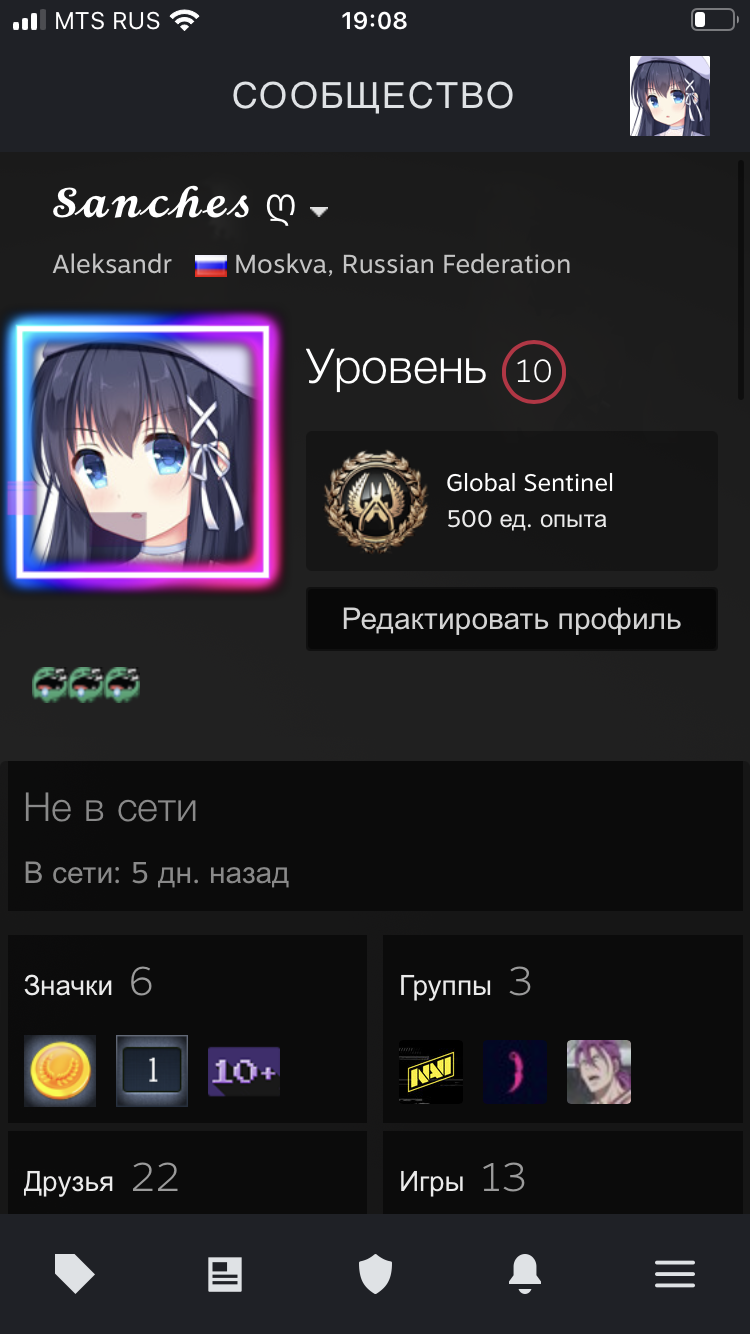Open the profile avatar in the header
Screen dimensions: 750x1334
[x=669, y=96]
